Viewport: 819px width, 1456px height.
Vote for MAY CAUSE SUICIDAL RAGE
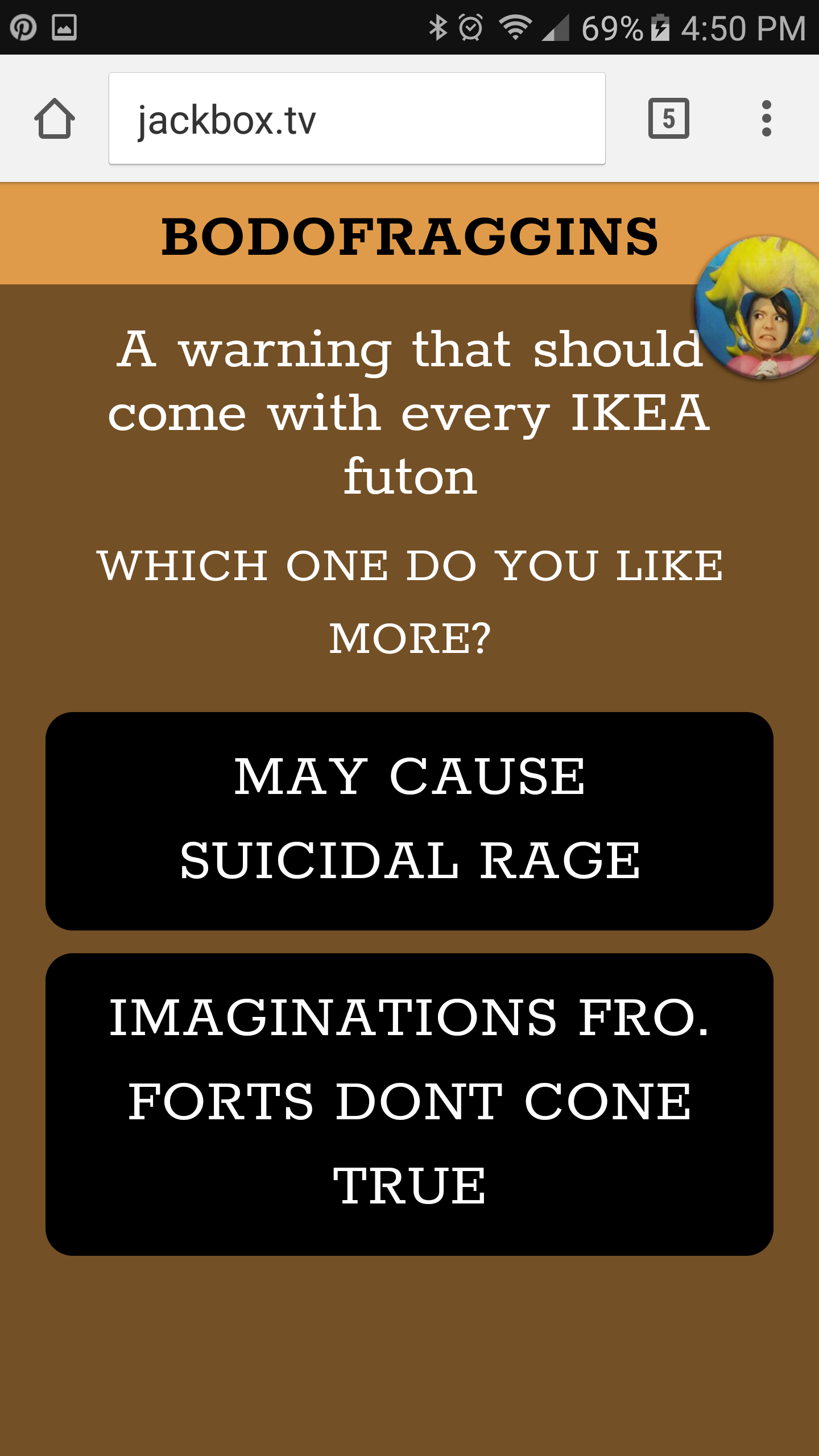[x=409, y=821]
